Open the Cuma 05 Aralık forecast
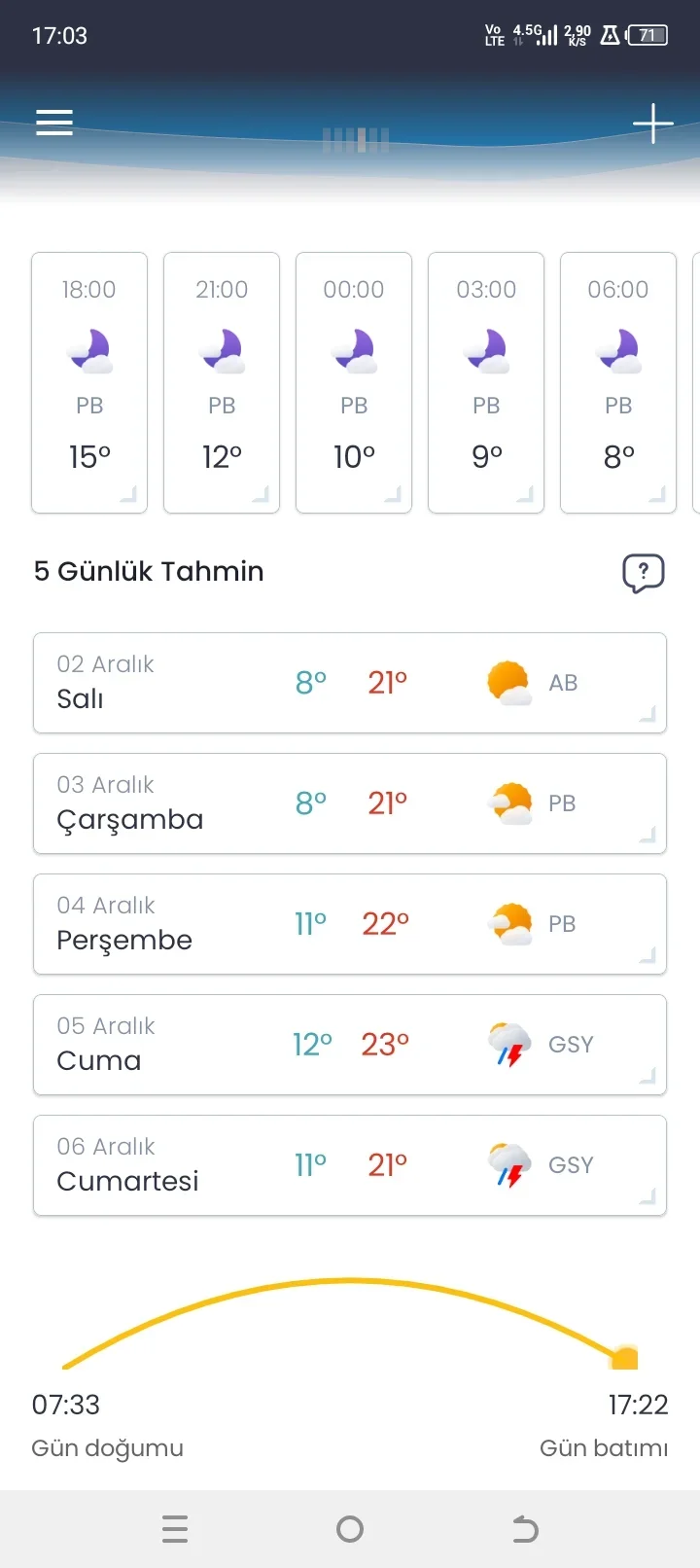This screenshot has width=700, height=1568. pyautogui.click(x=350, y=1044)
